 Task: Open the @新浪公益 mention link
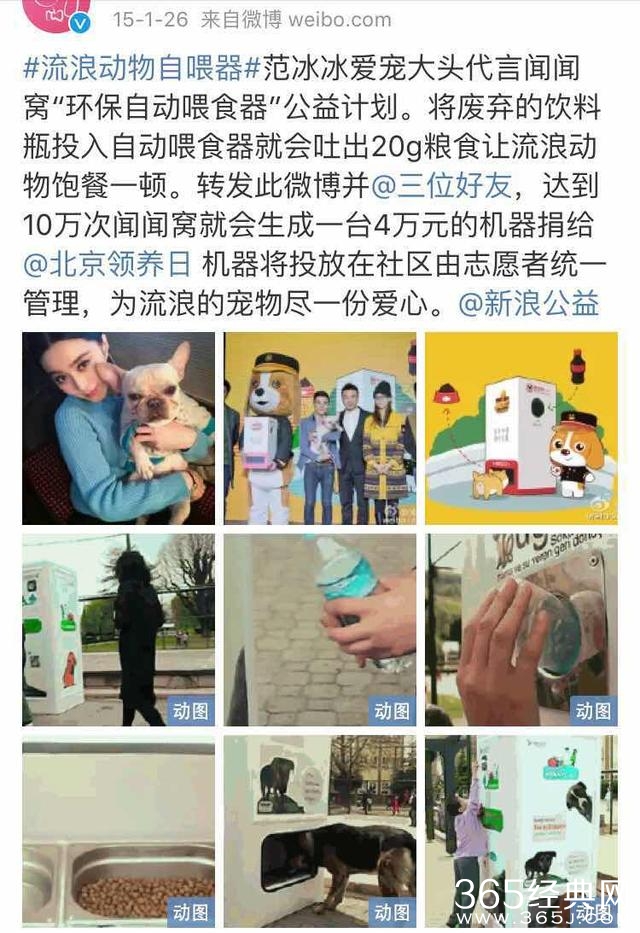click(x=528, y=304)
